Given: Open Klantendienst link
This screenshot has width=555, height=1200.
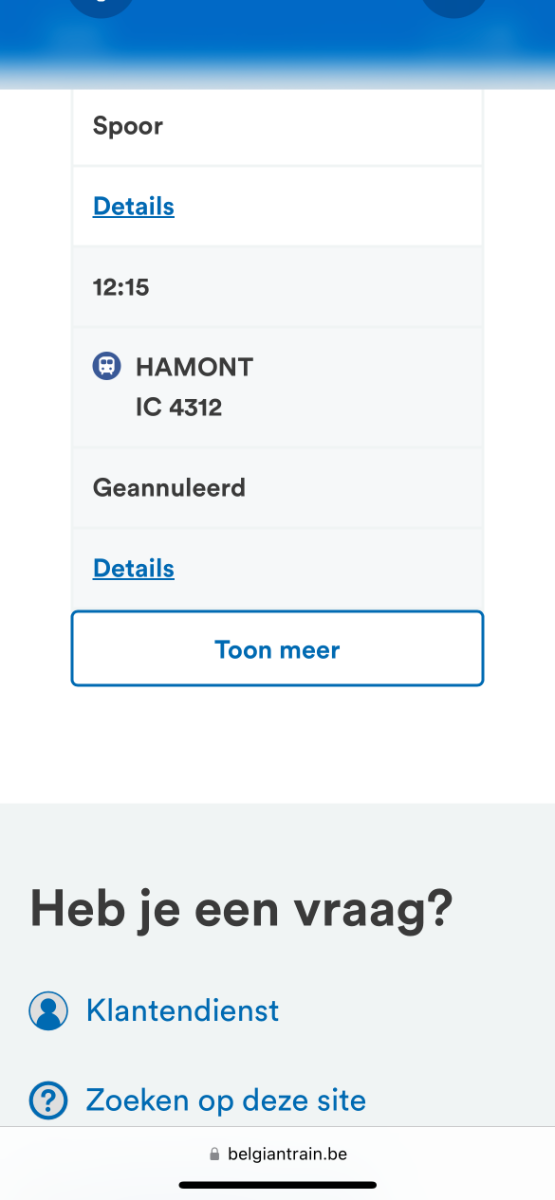Looking at the screenshot, I should tap(182, 1011).
